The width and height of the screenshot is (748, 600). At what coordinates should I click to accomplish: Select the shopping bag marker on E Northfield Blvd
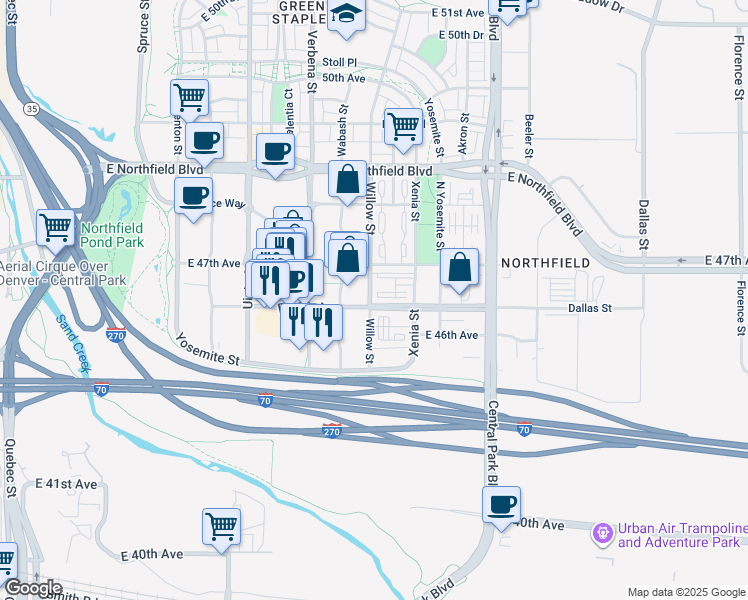348,181
